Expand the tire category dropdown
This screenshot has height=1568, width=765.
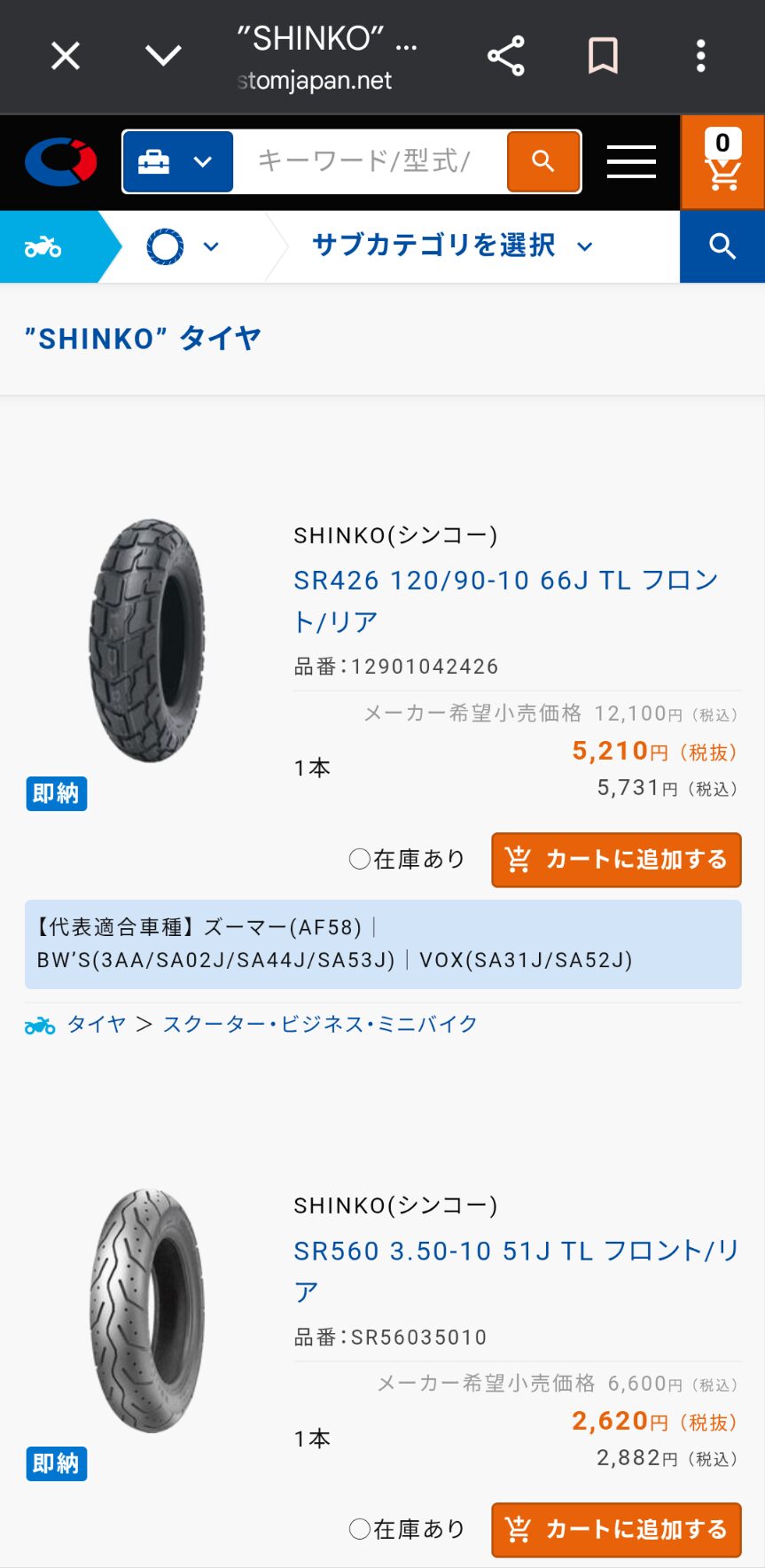183,246
